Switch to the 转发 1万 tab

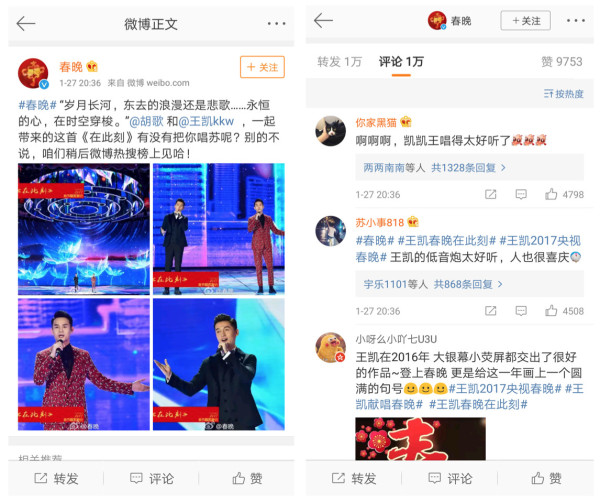(339, 62)
